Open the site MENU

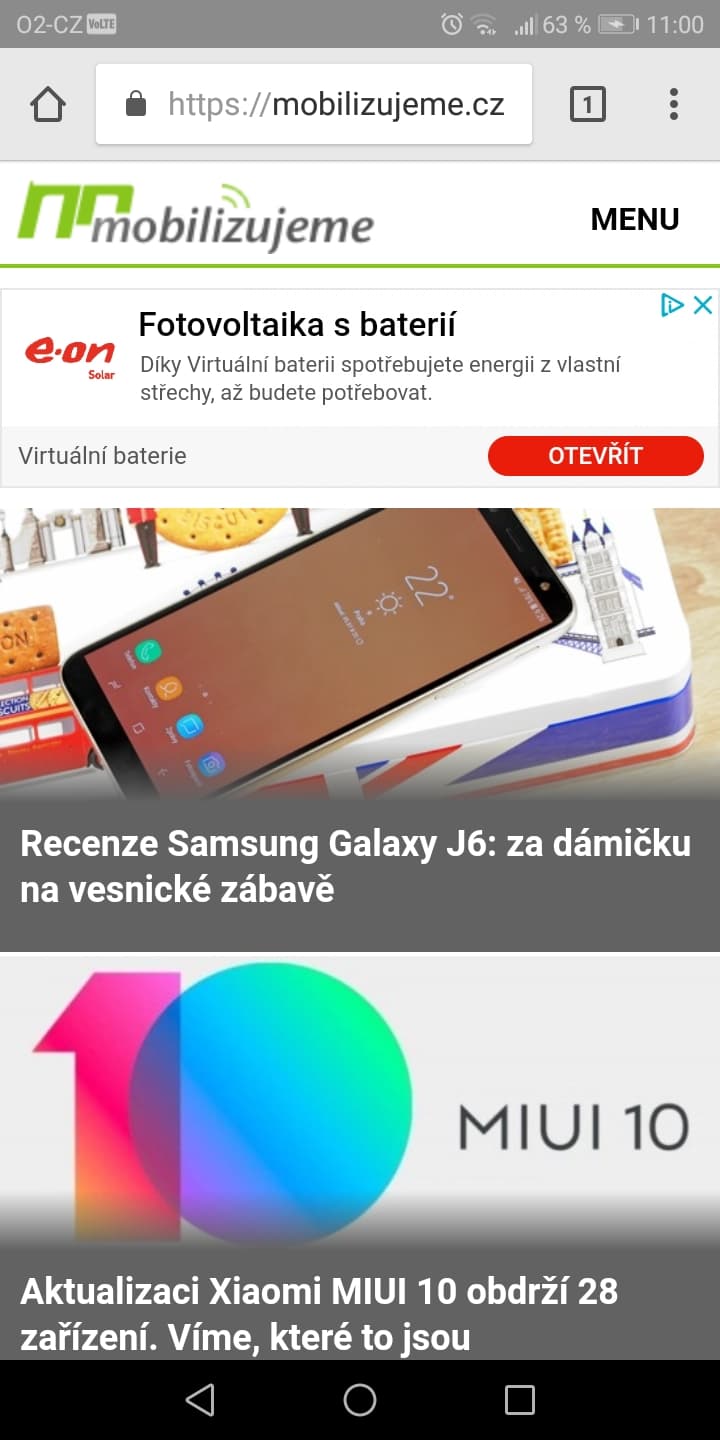[634, 219]
